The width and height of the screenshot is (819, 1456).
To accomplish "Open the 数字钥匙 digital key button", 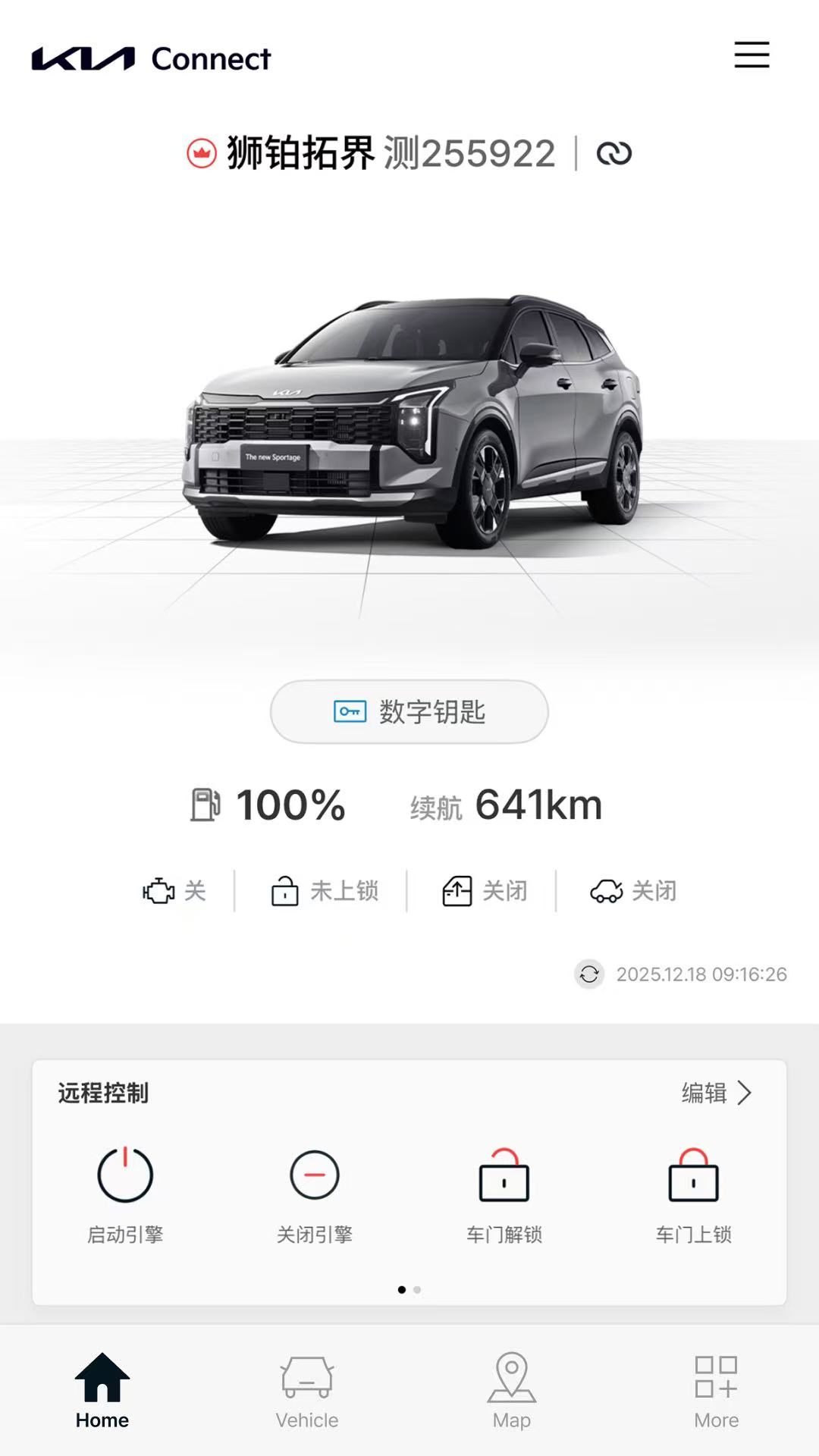I will 409,711.
